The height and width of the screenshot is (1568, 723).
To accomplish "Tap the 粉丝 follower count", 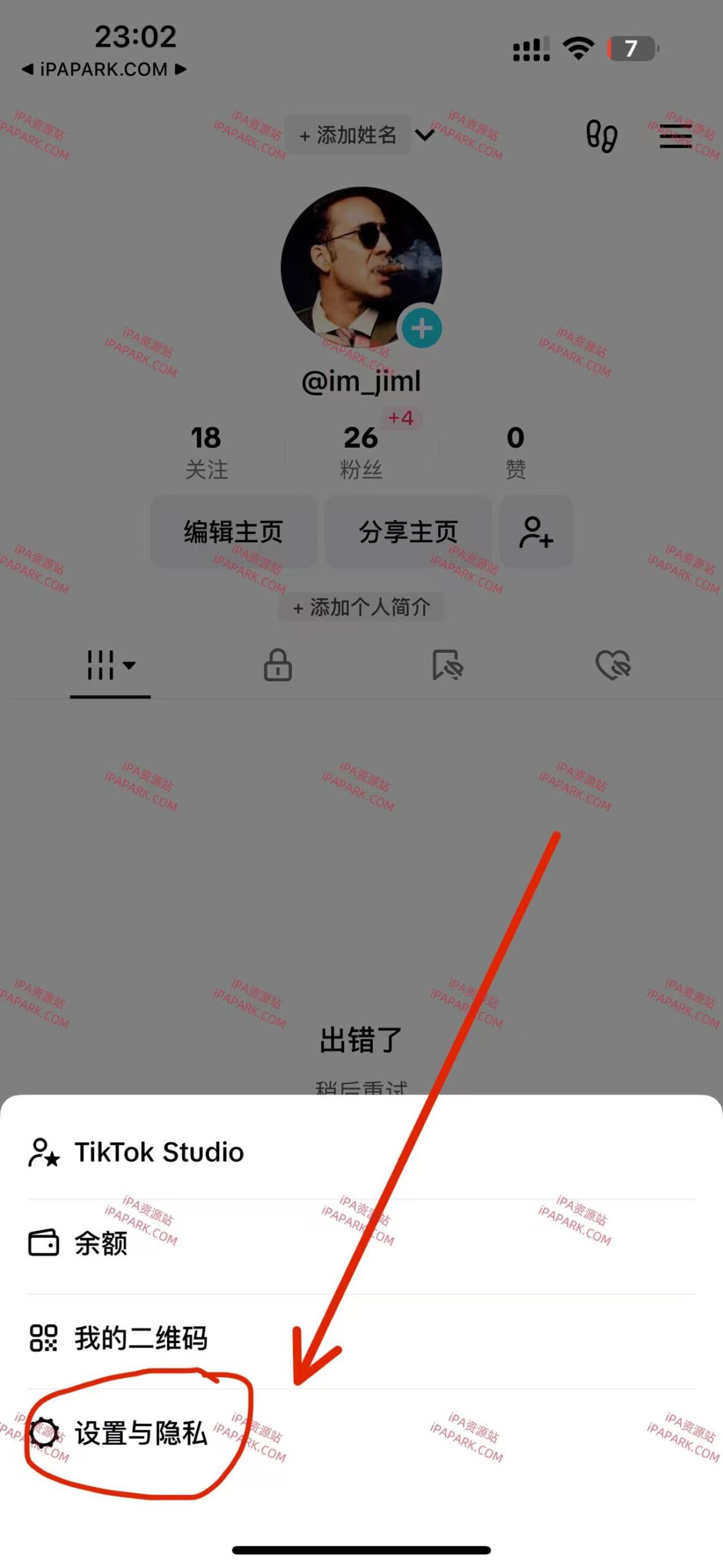I will pos(362,450).
